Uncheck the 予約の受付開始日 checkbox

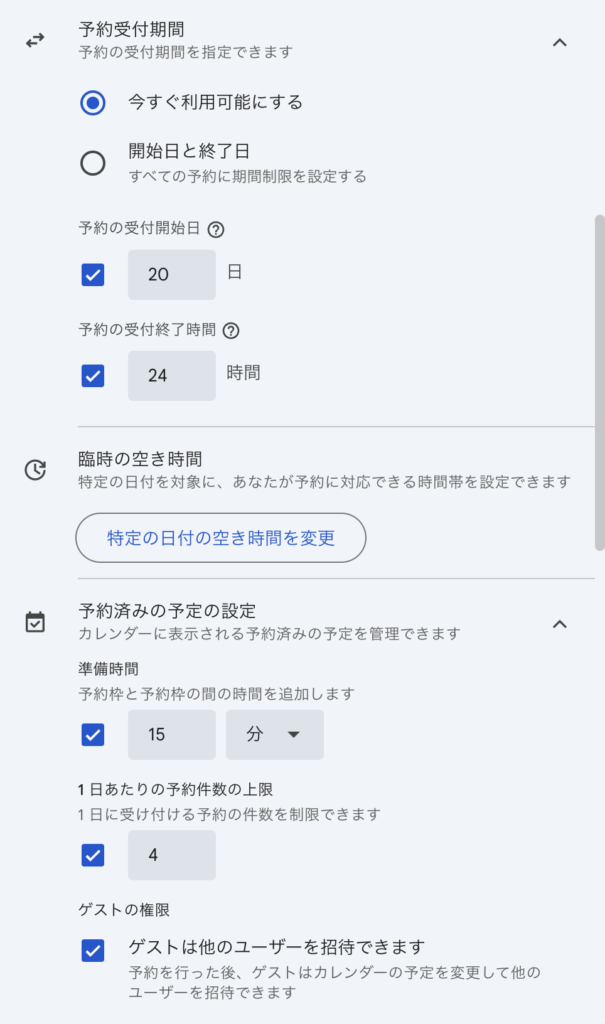coord(93,275)
